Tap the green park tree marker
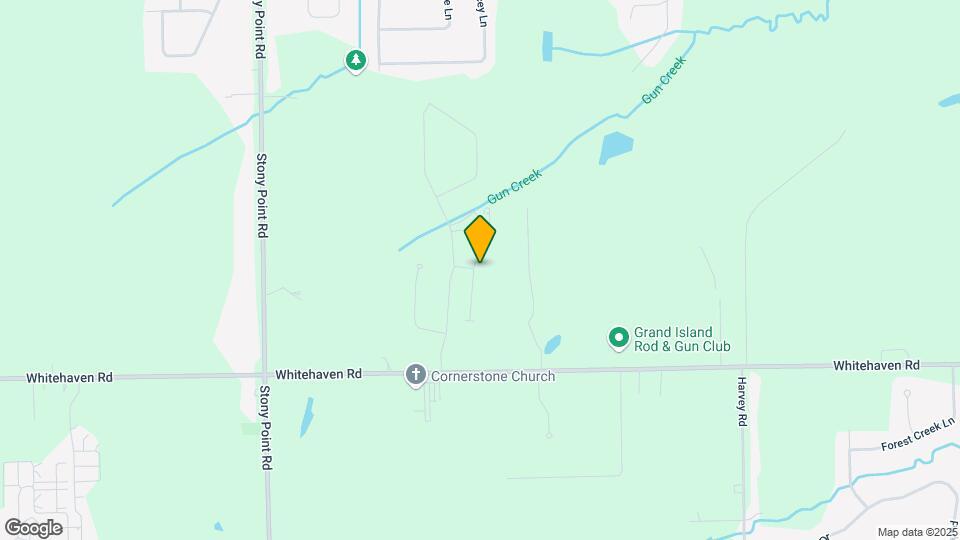 pyautogui.click(x=356, y=61)
